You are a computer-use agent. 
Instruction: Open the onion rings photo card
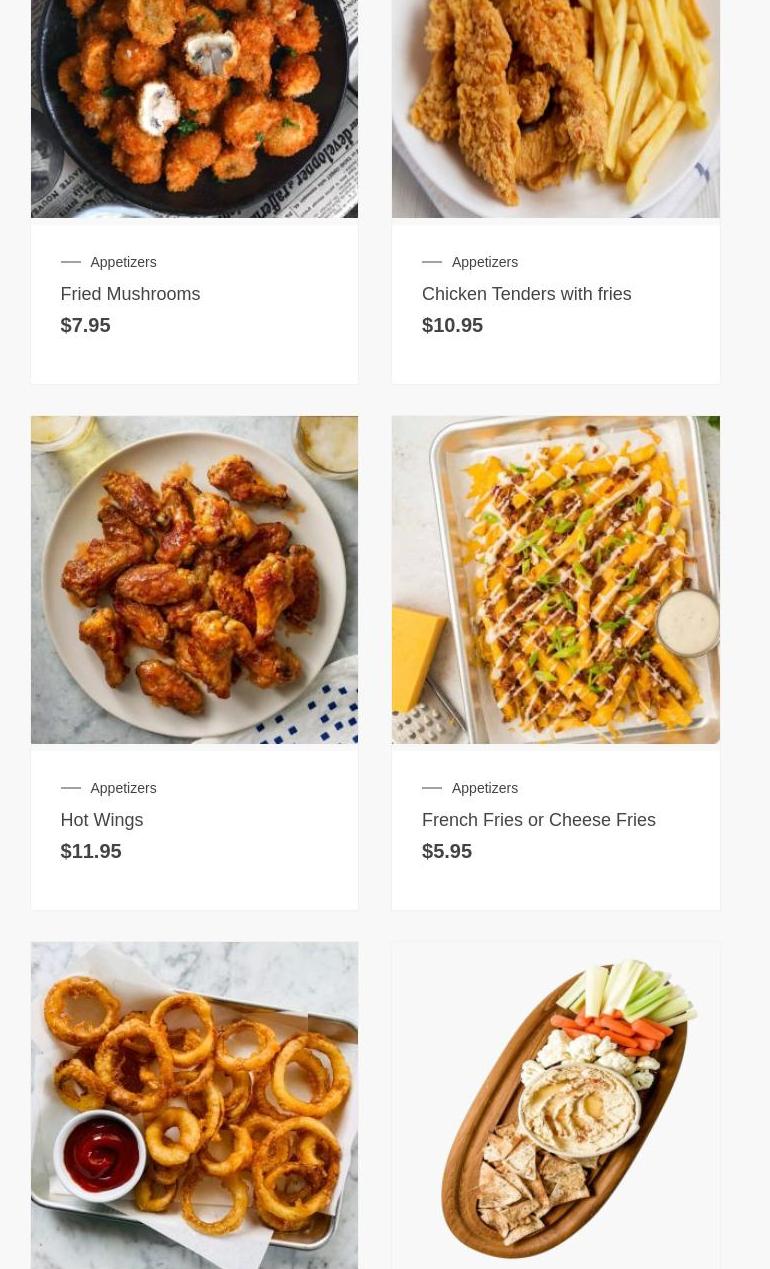coord(194,1105)
